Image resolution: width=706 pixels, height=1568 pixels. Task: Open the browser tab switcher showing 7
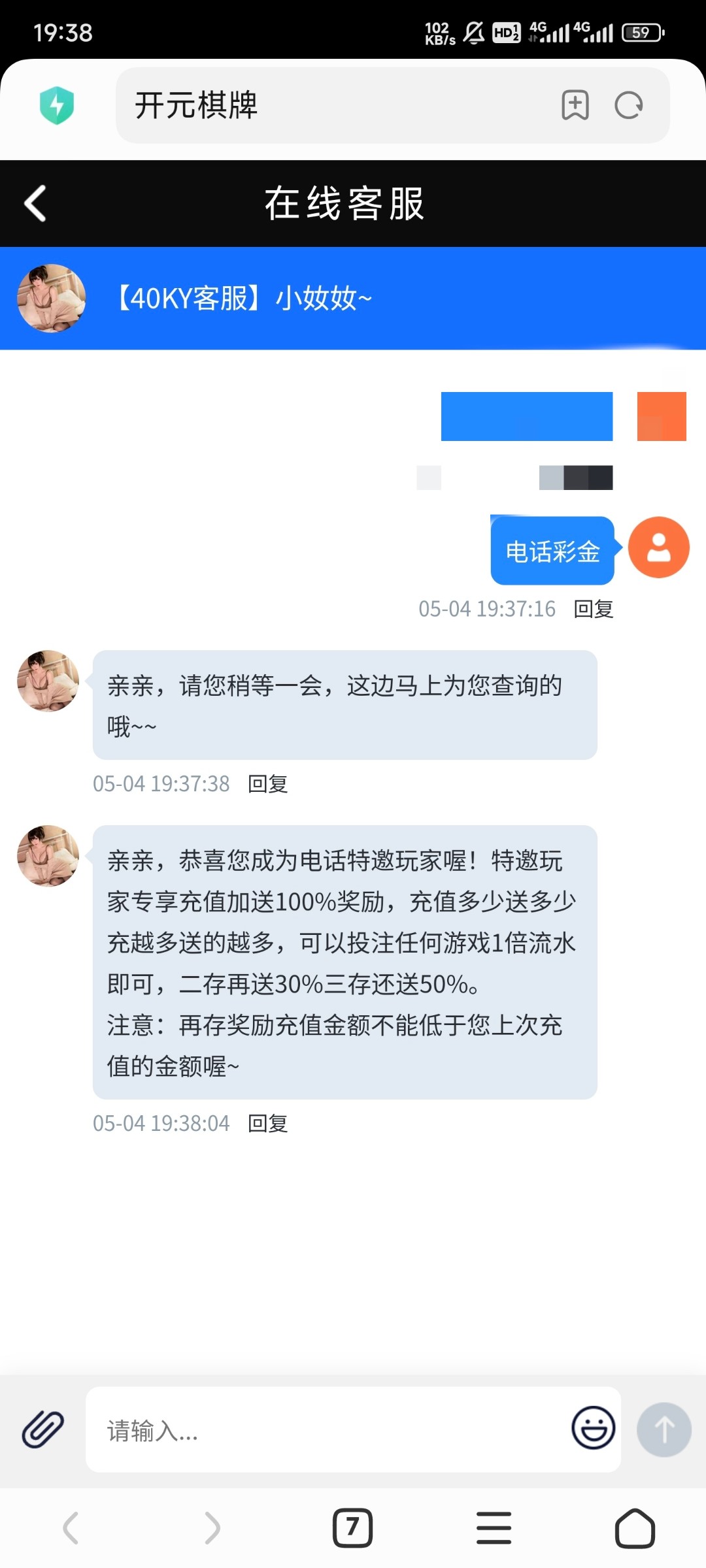353,1528
